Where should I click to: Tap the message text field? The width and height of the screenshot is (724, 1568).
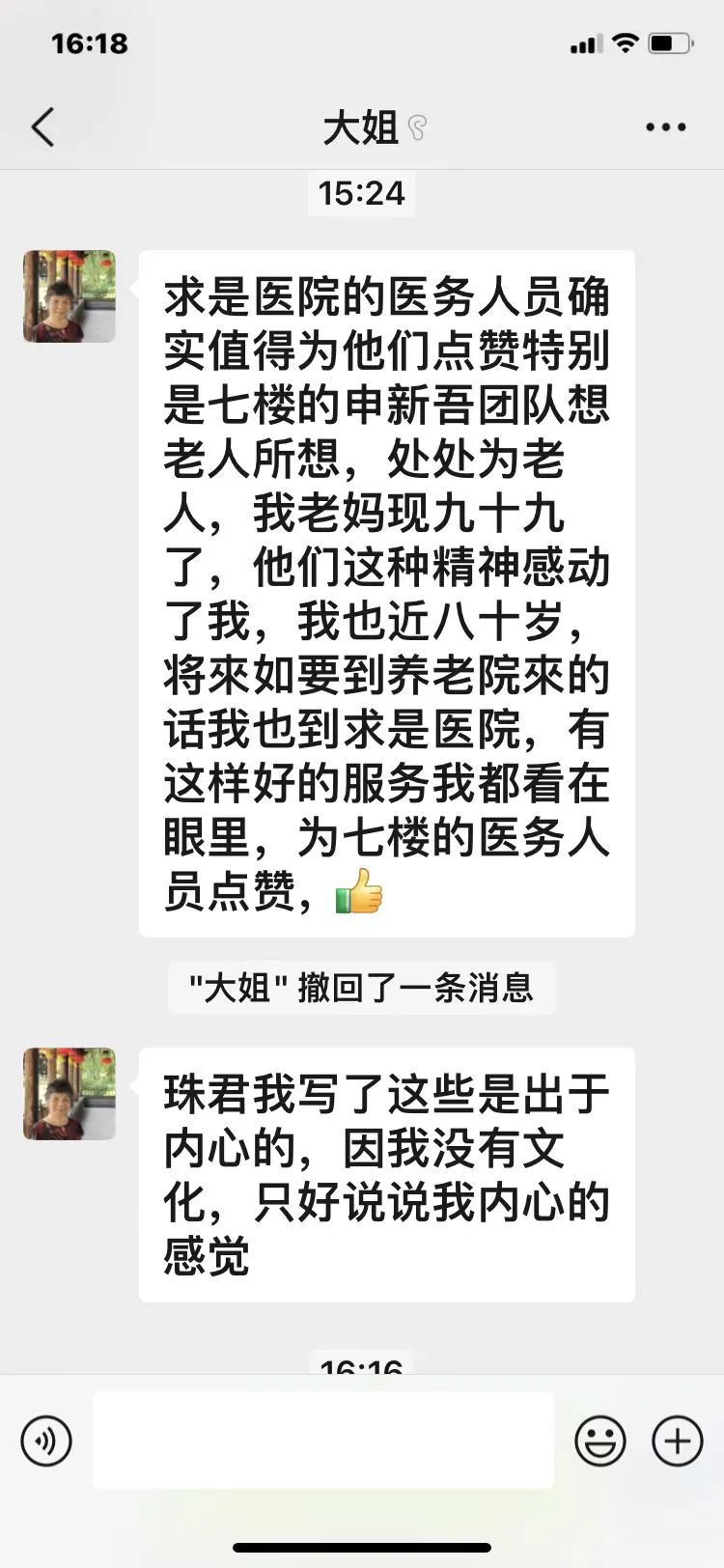[x=323, y=1440]
